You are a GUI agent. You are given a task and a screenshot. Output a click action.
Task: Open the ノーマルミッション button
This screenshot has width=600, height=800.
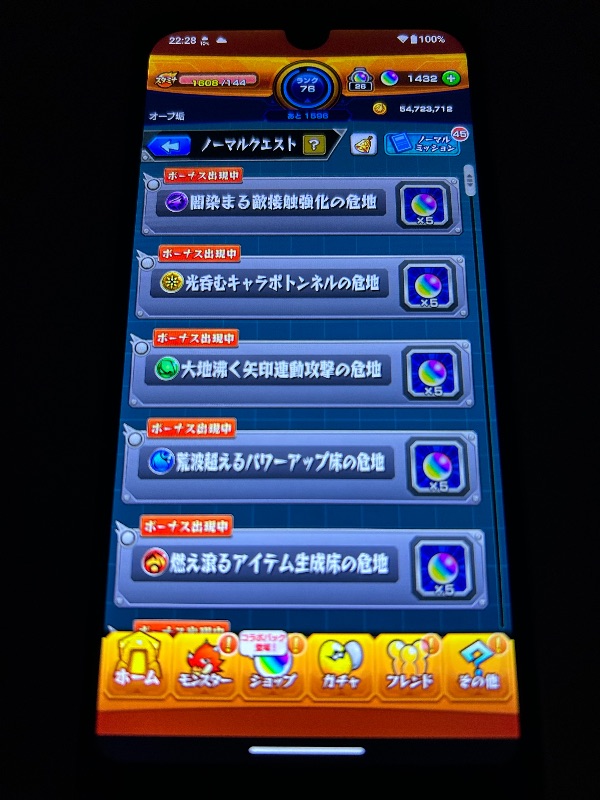tap(423, 145)
